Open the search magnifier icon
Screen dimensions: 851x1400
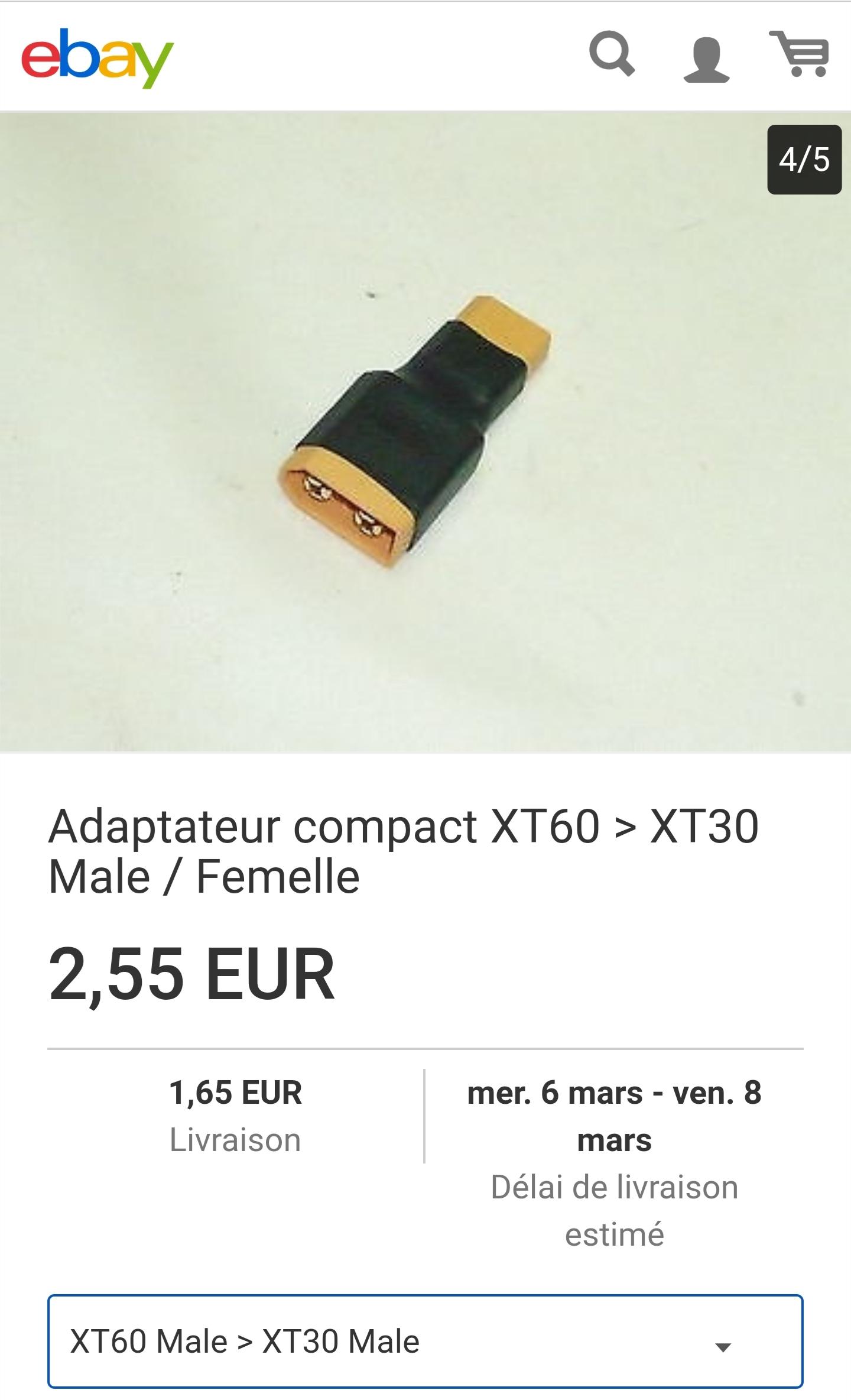[x=612, y=54]
